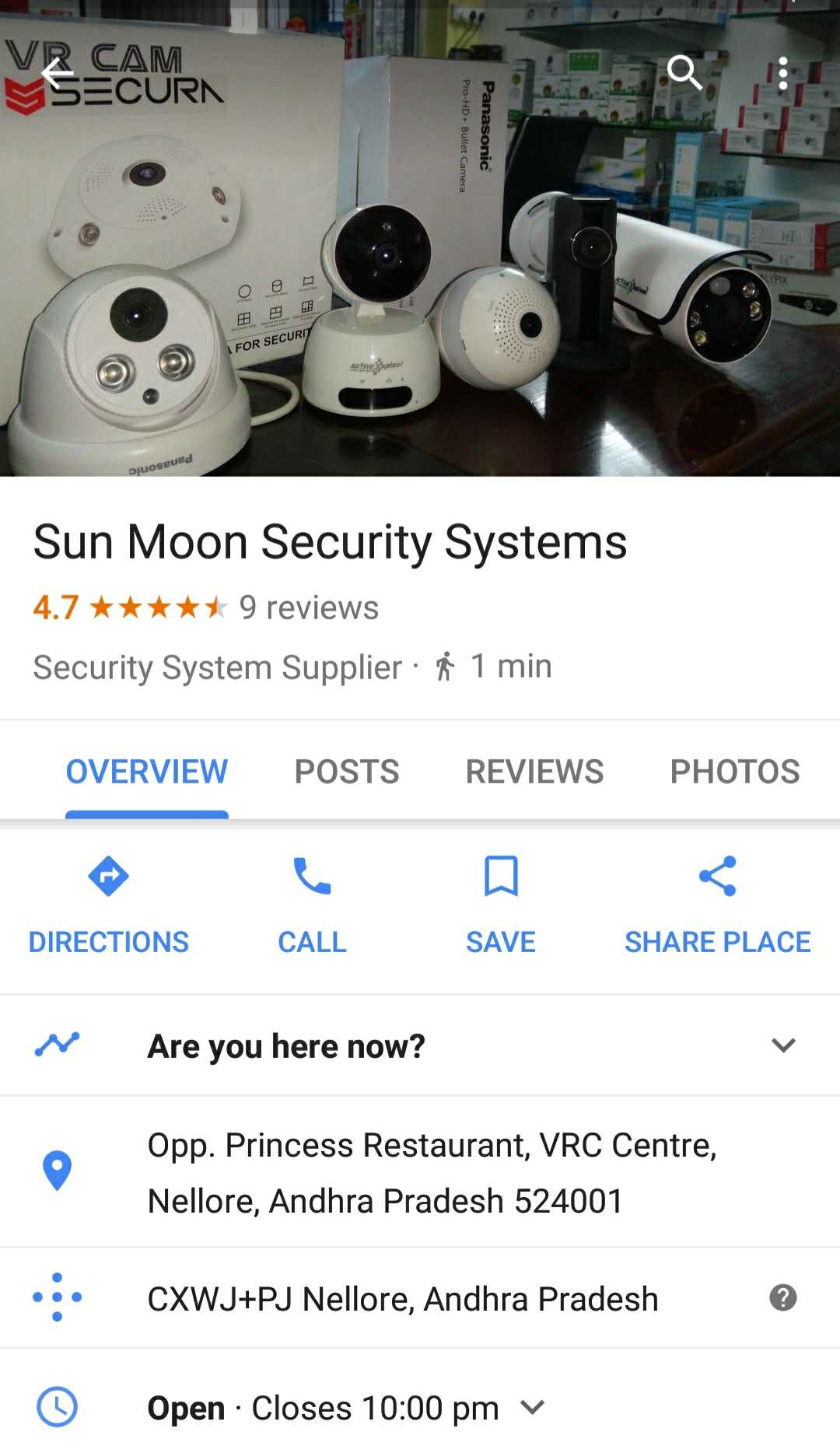Get directions to Sun Moon Security Systems
The image size is (840, 1453).
click(109, 905)
